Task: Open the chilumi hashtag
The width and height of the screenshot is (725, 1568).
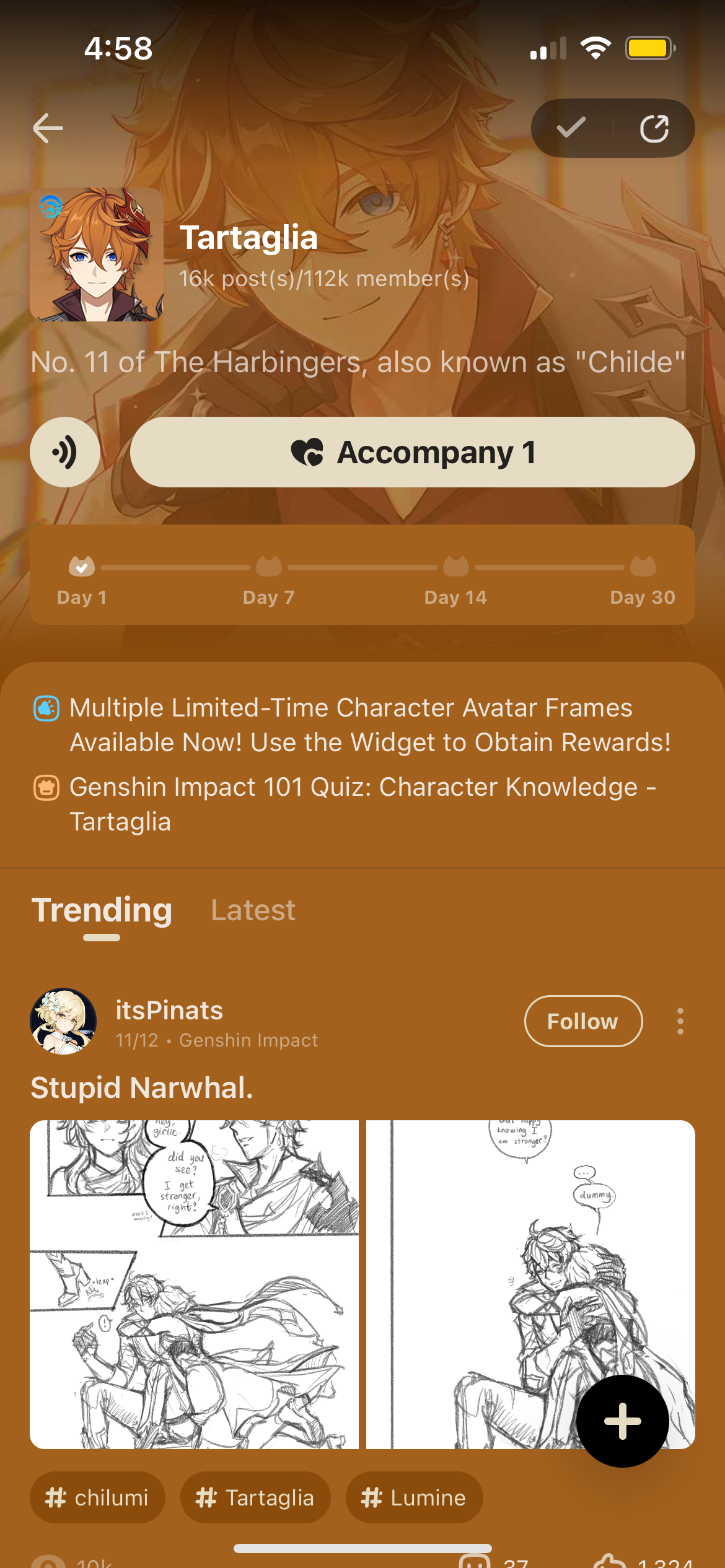Action: click(x=97, y=1497)
